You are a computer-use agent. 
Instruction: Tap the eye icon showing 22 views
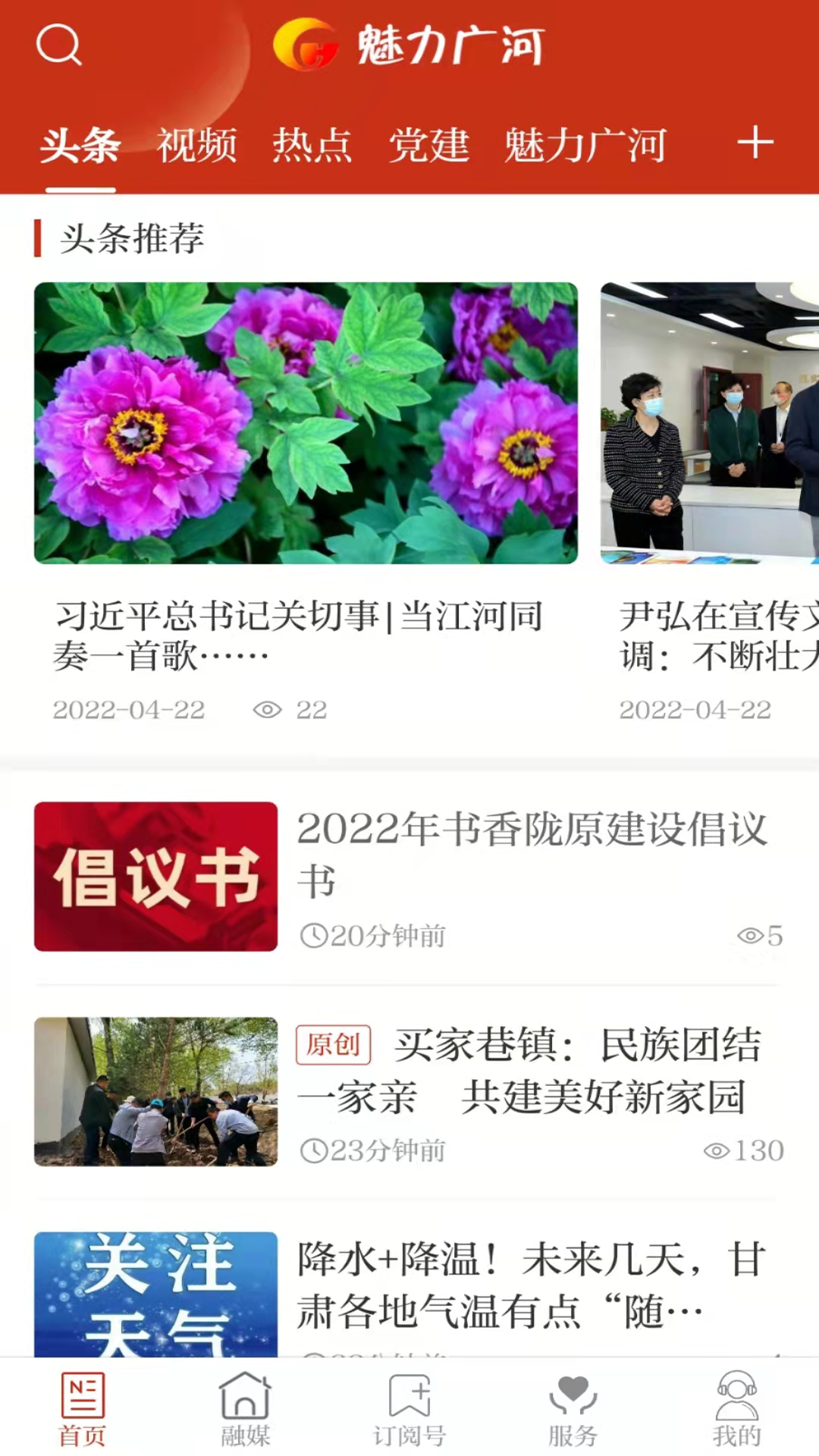(x=265, y=711)
